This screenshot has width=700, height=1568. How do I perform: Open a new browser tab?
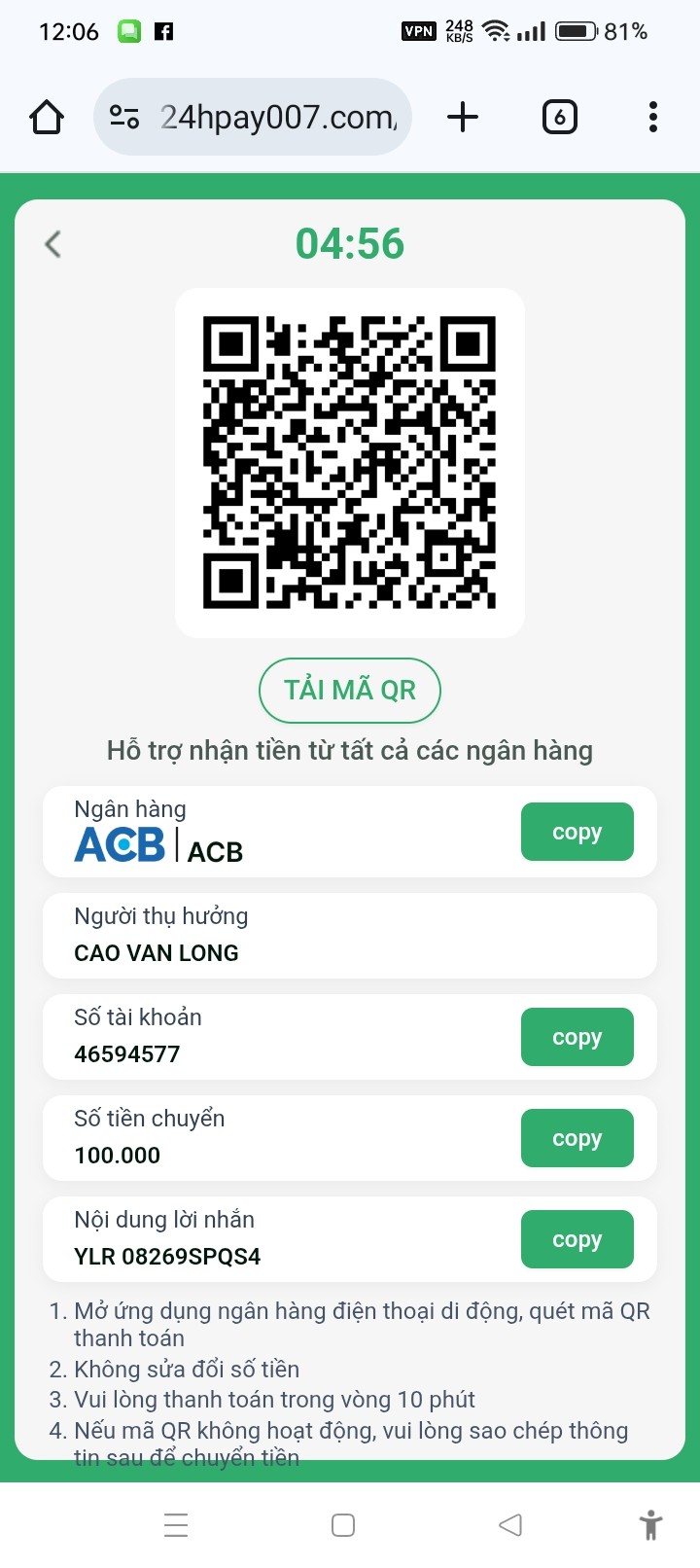click(463, 117)
